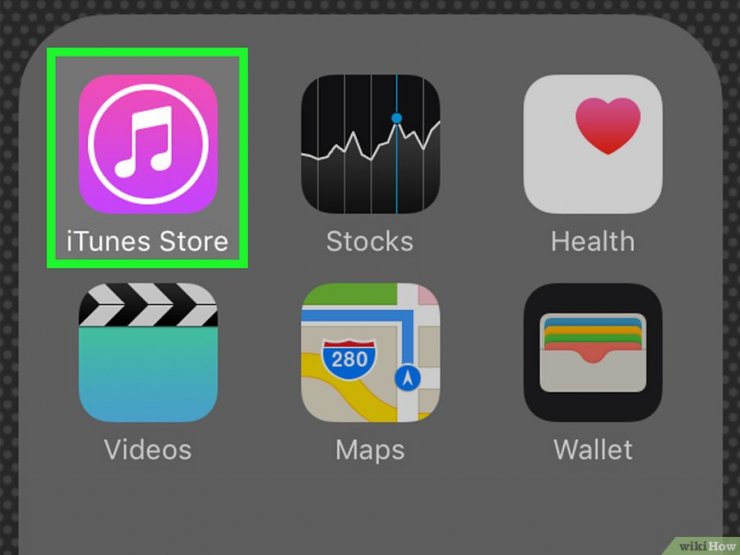
Task: Launch the Videos app
Action: coord(147,353)
